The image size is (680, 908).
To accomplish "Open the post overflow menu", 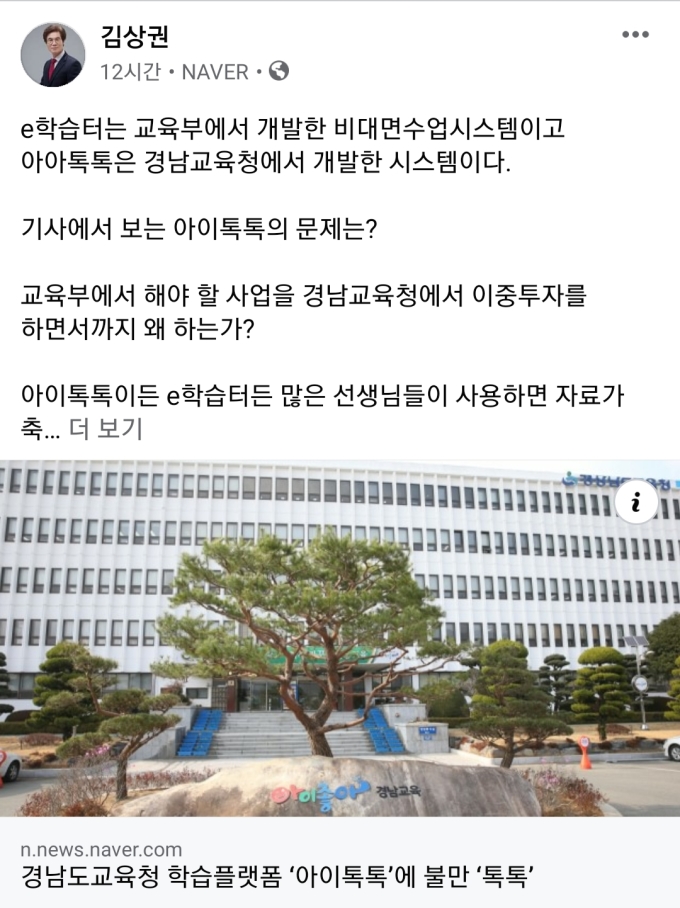I will [635, 35].
